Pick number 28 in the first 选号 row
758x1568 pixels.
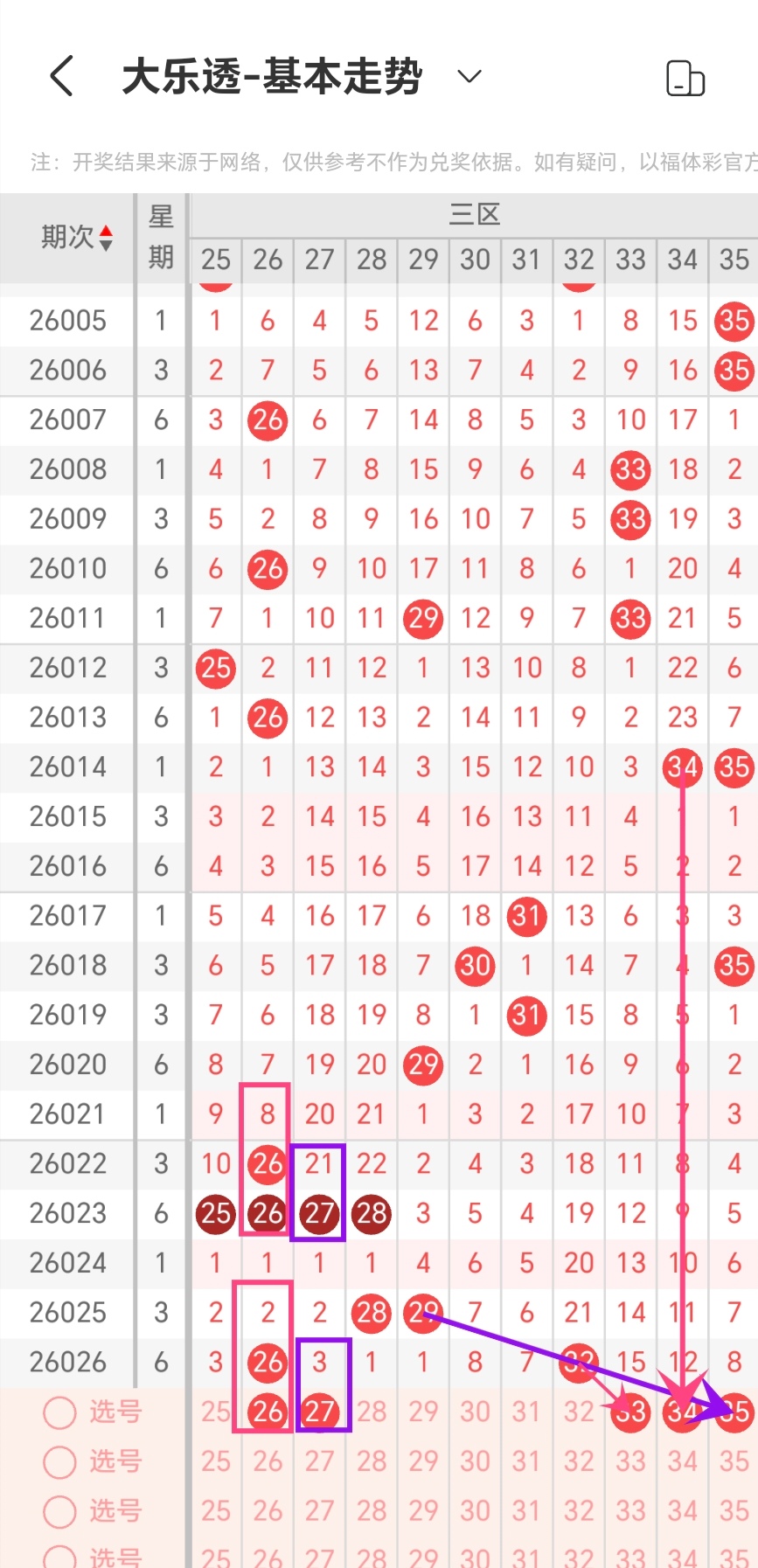[x=372, y=1412]
